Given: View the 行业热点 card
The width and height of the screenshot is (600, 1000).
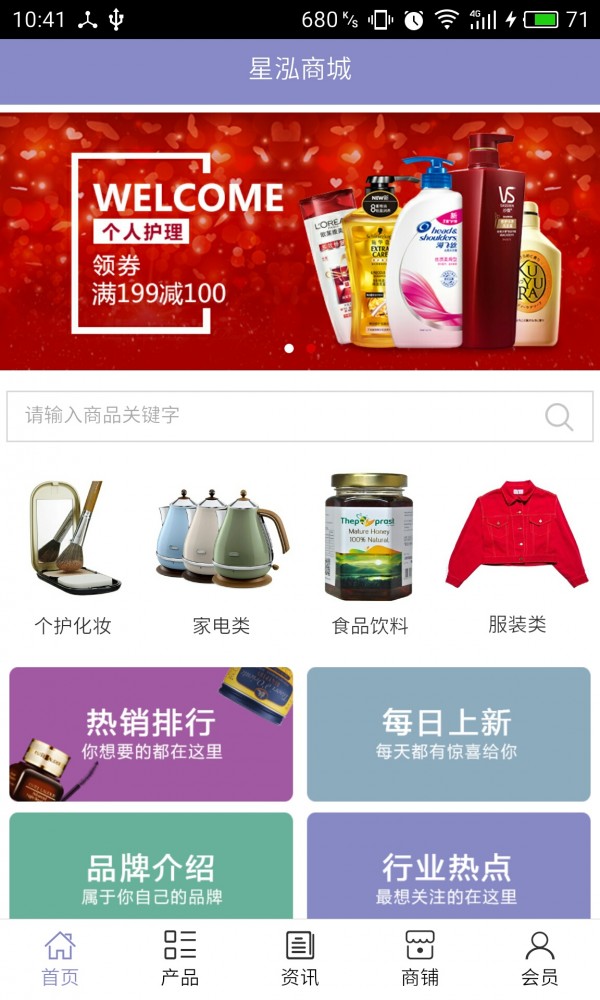Looking at the screenshot, I should click(x=448, y=866).
